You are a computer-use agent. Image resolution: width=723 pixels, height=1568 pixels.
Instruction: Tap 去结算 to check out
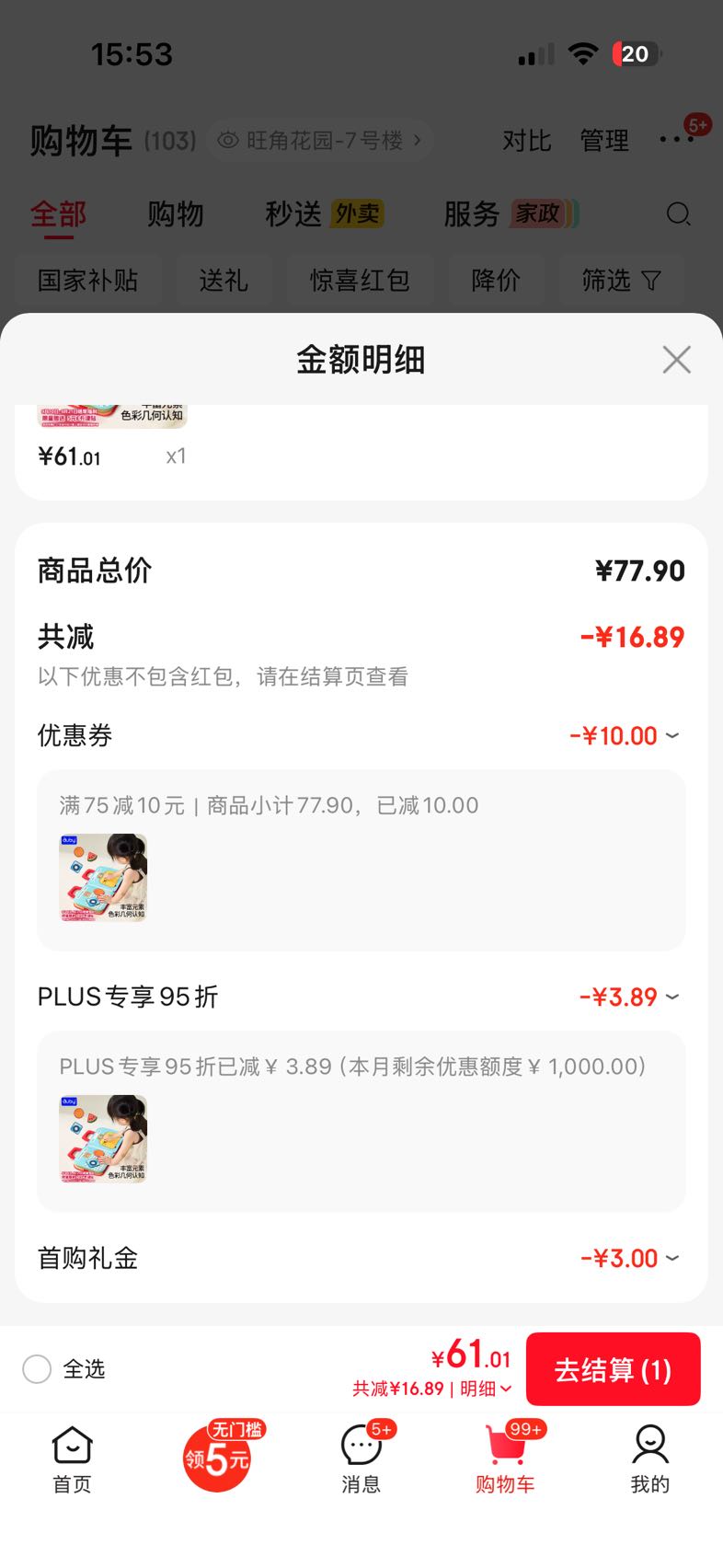(x=613, y=1369)
